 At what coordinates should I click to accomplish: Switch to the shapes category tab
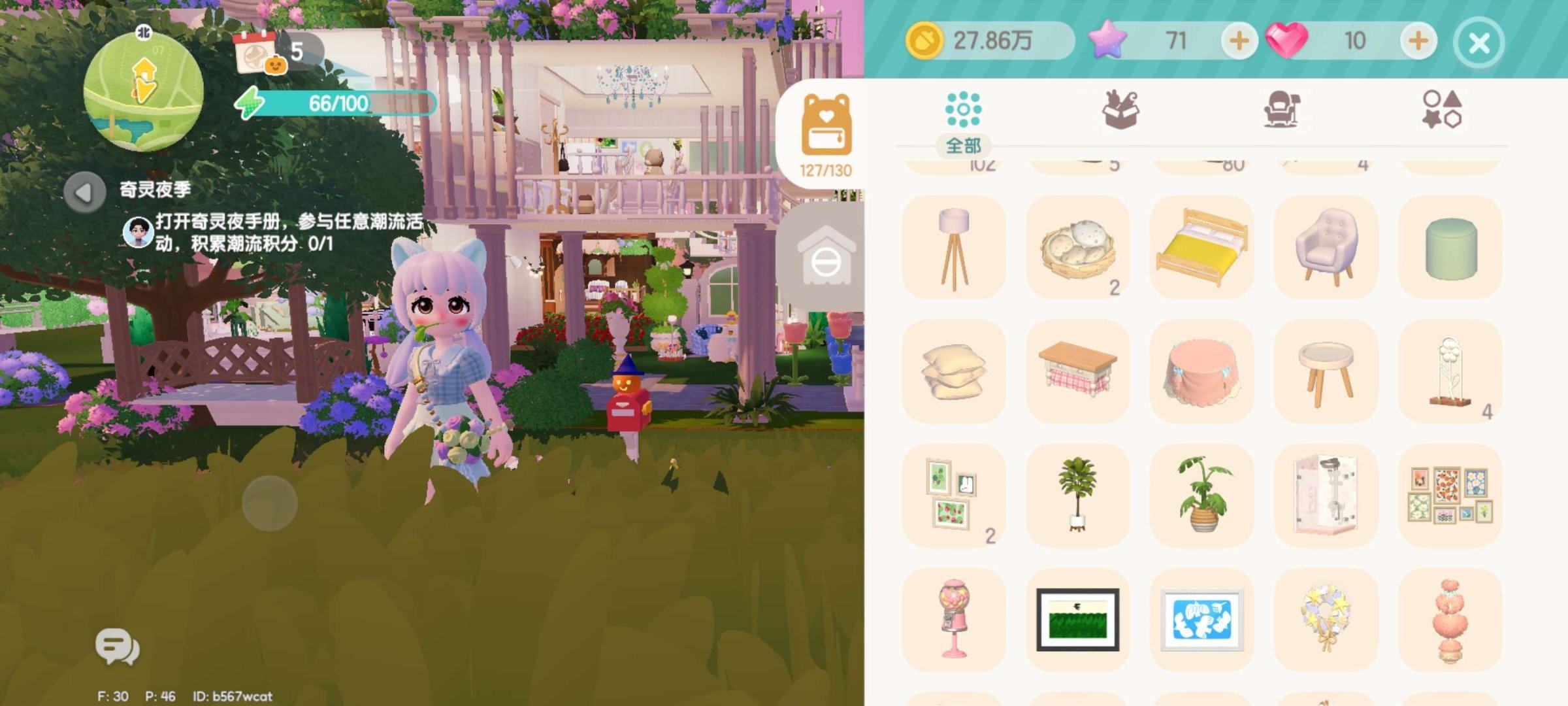click(x=1443, y=110)
